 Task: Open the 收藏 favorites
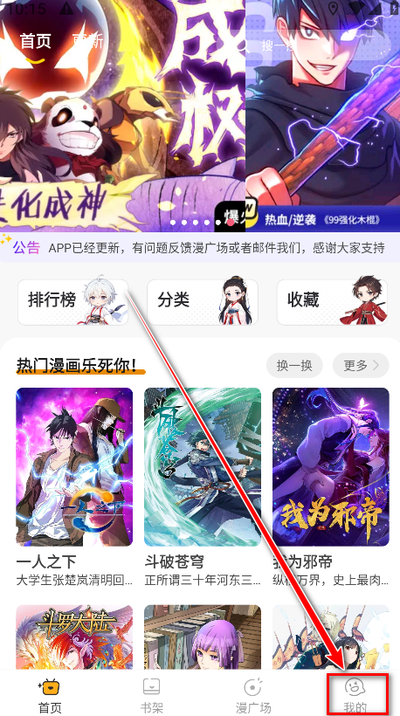[x=332, y=302]
